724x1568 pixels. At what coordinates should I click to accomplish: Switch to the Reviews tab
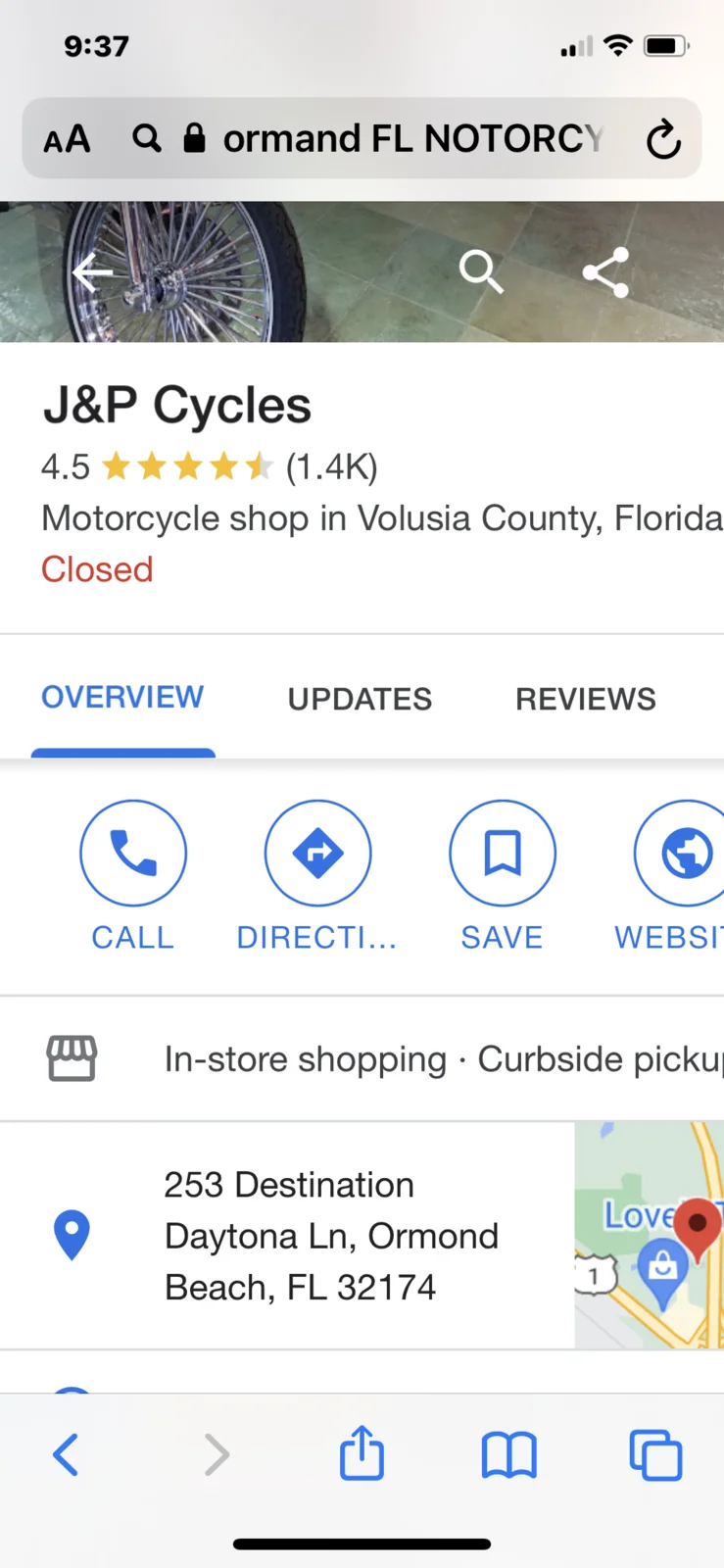click(x=586, y=699)
